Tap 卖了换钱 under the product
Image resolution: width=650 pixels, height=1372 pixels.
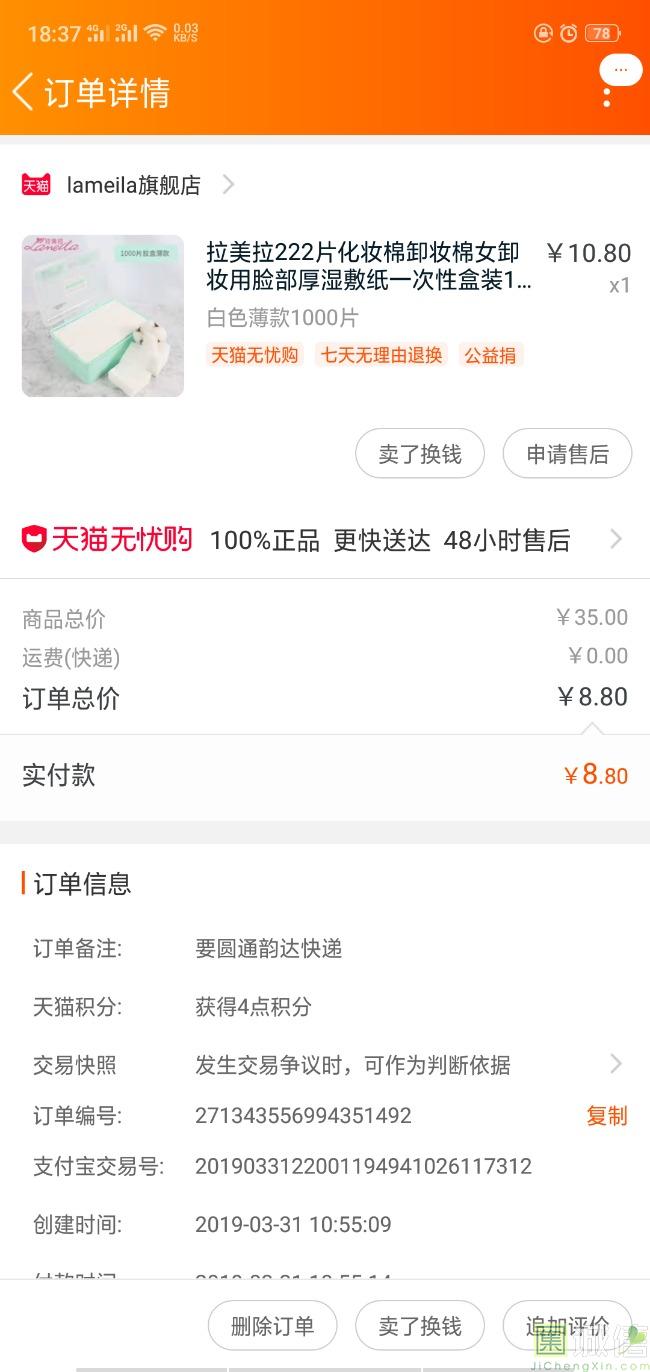pyautogui.click(x=420, y=454)
